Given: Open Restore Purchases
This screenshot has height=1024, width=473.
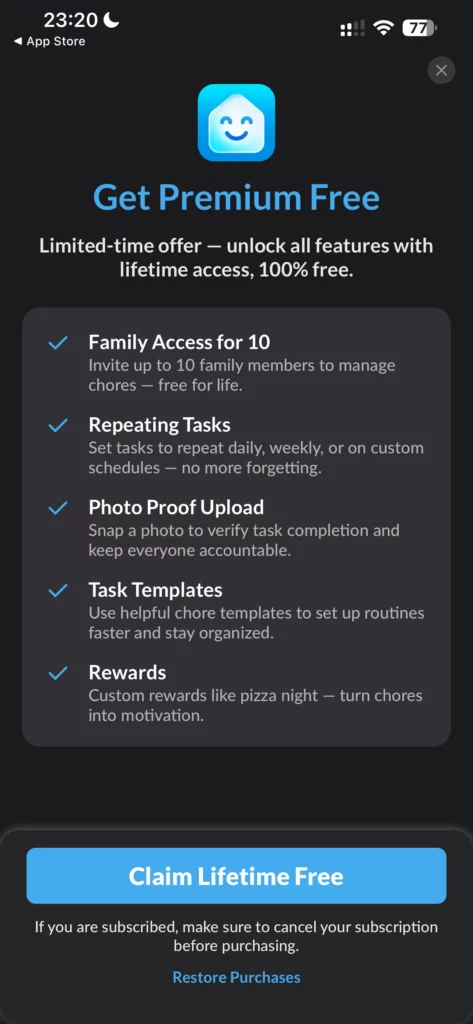Looking at the screenshot, I should coord(236,977).
